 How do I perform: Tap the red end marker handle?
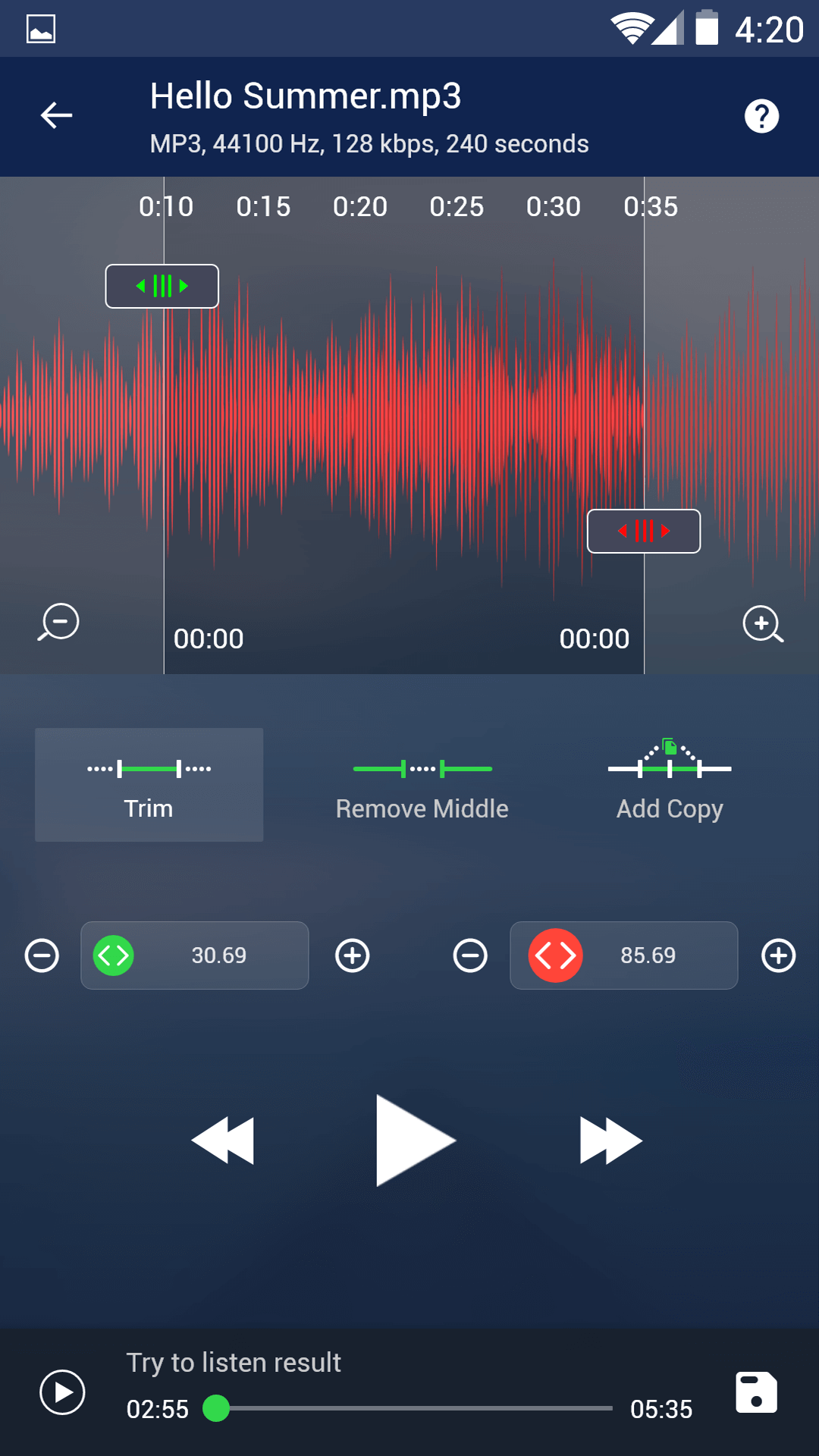click(x=643, y=531)
